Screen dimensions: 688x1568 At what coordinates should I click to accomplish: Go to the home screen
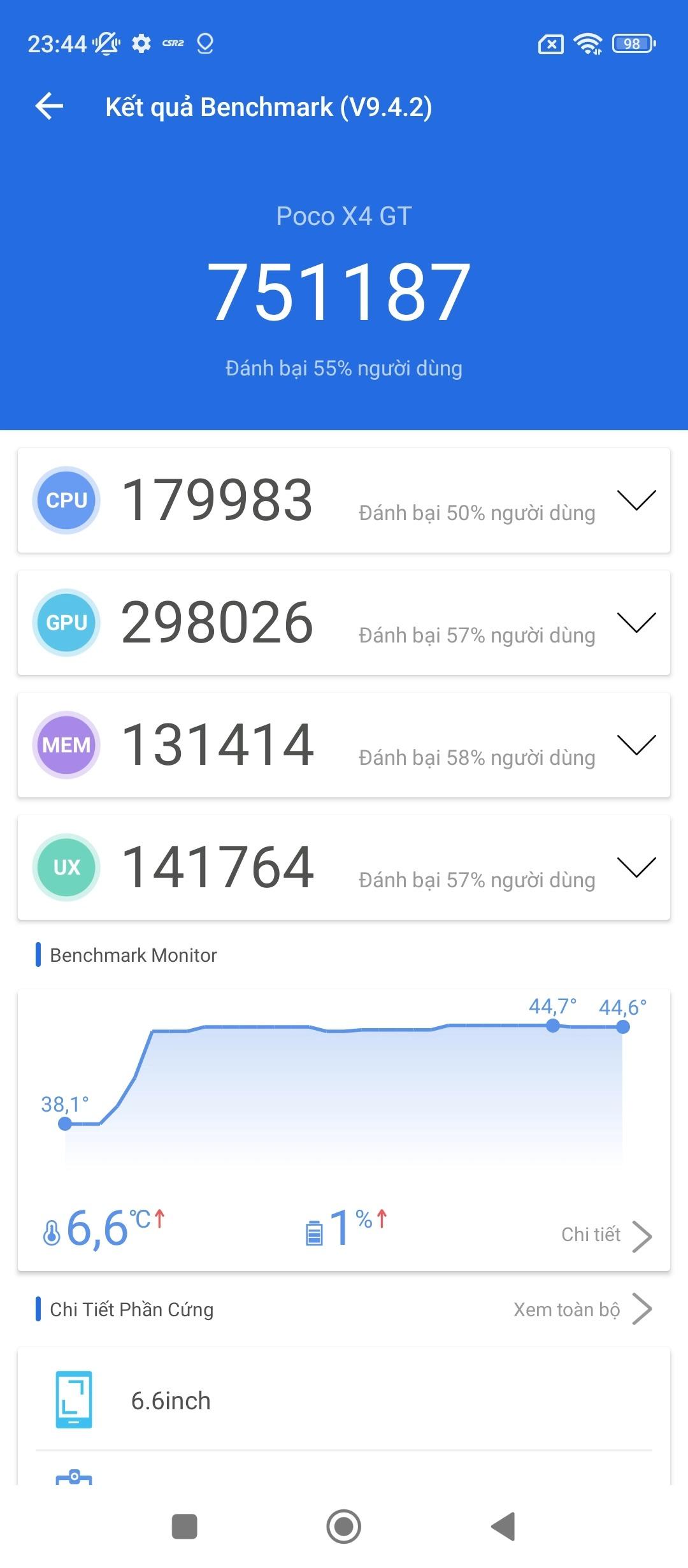point(344,1527)
